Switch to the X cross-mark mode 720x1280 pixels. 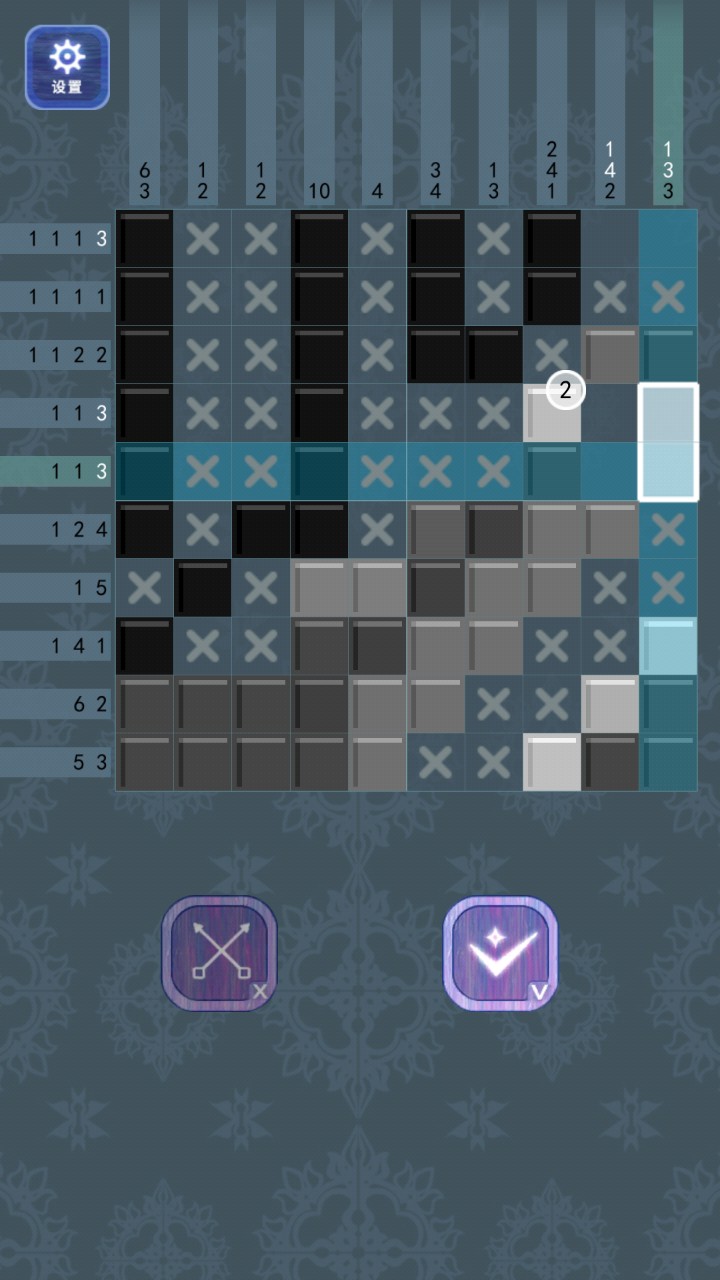[x=219, y=952]
